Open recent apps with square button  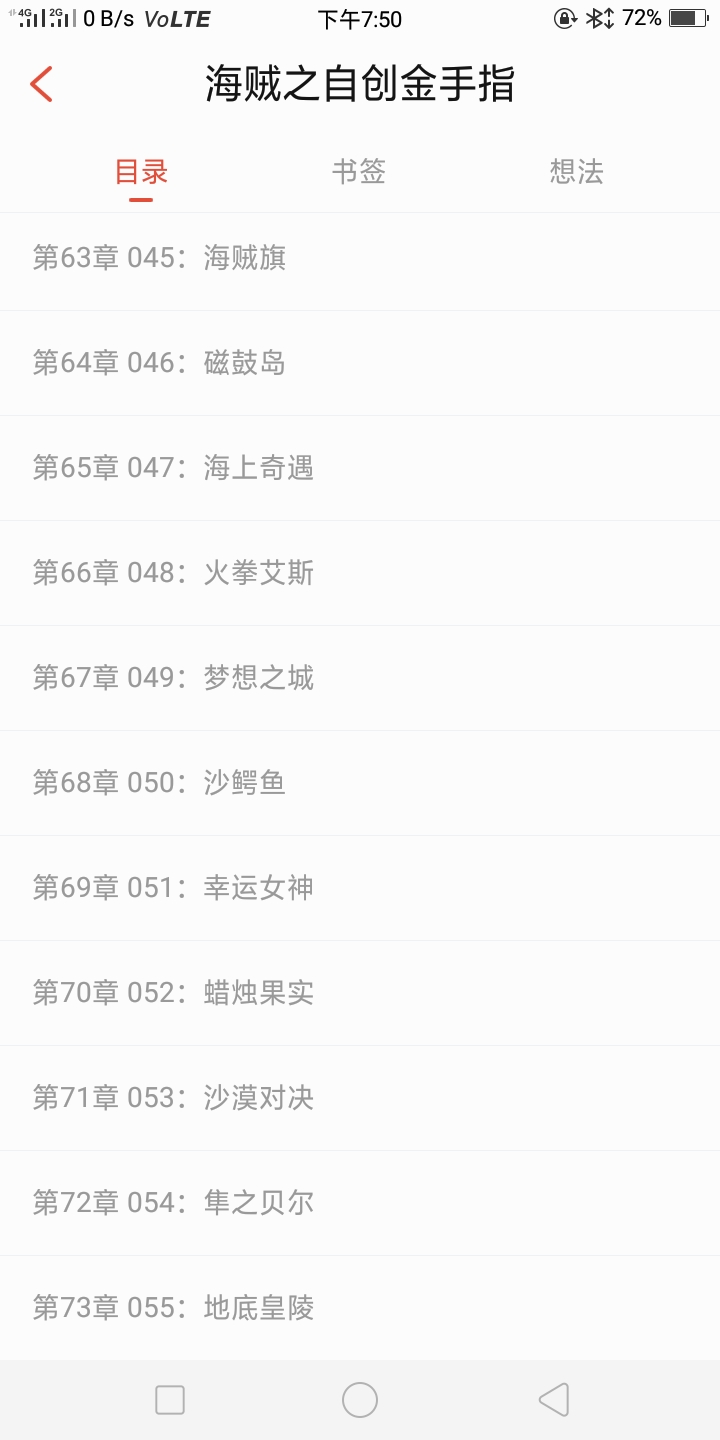click(x=170, y=1400)
